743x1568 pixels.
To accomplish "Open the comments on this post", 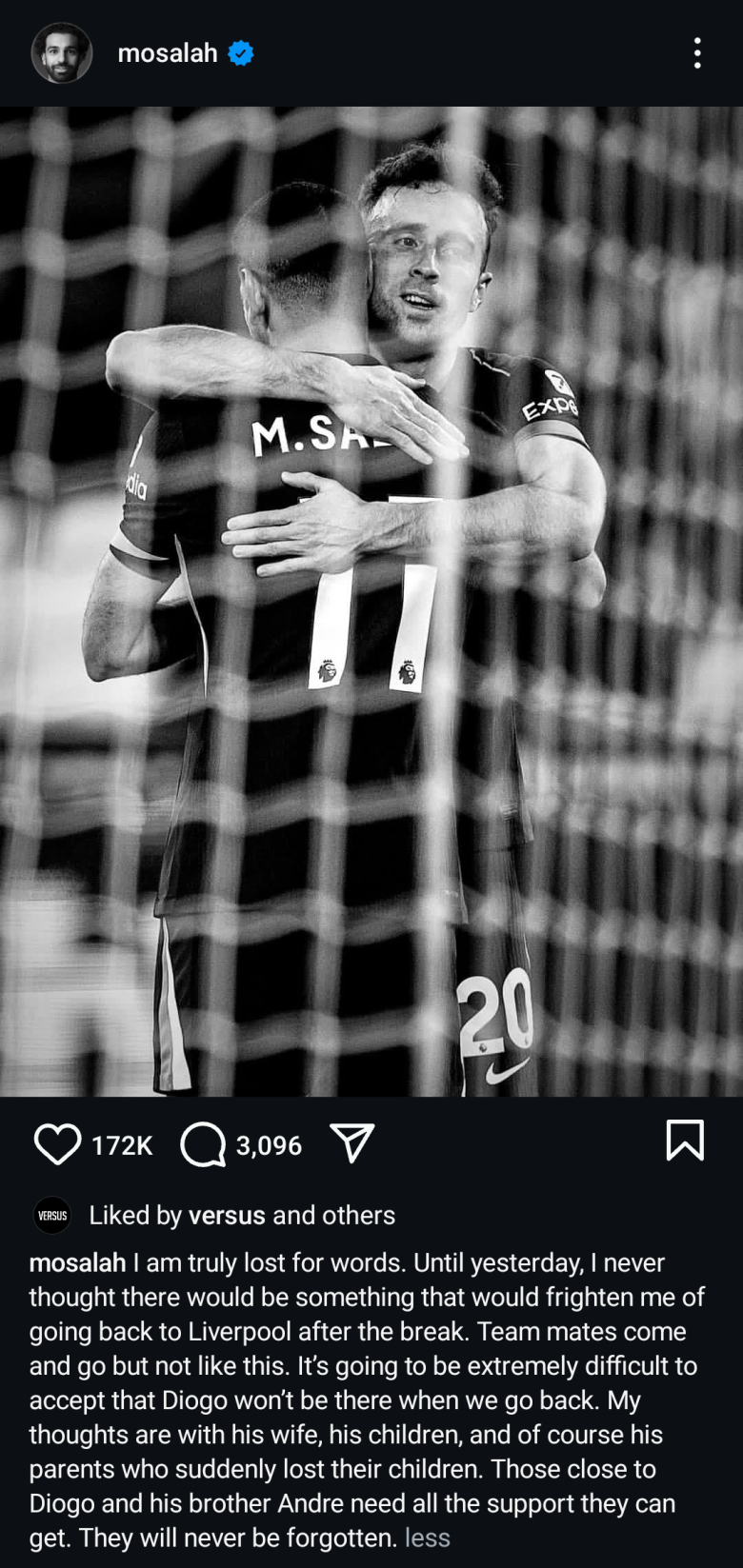I will click(203, 1143).
